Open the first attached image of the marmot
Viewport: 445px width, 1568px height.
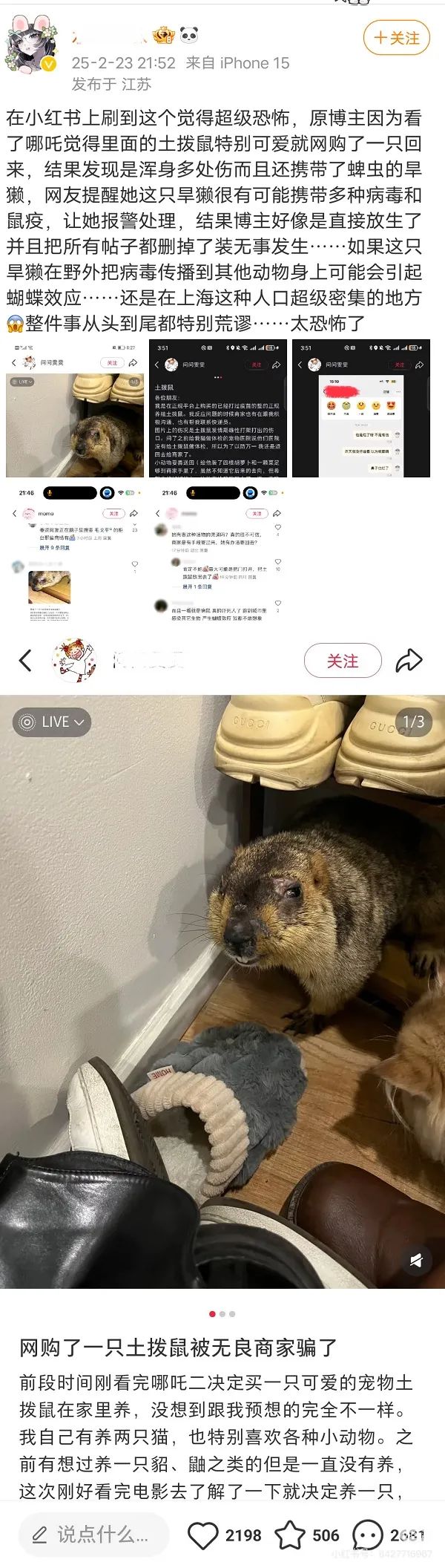click(75, 408)
